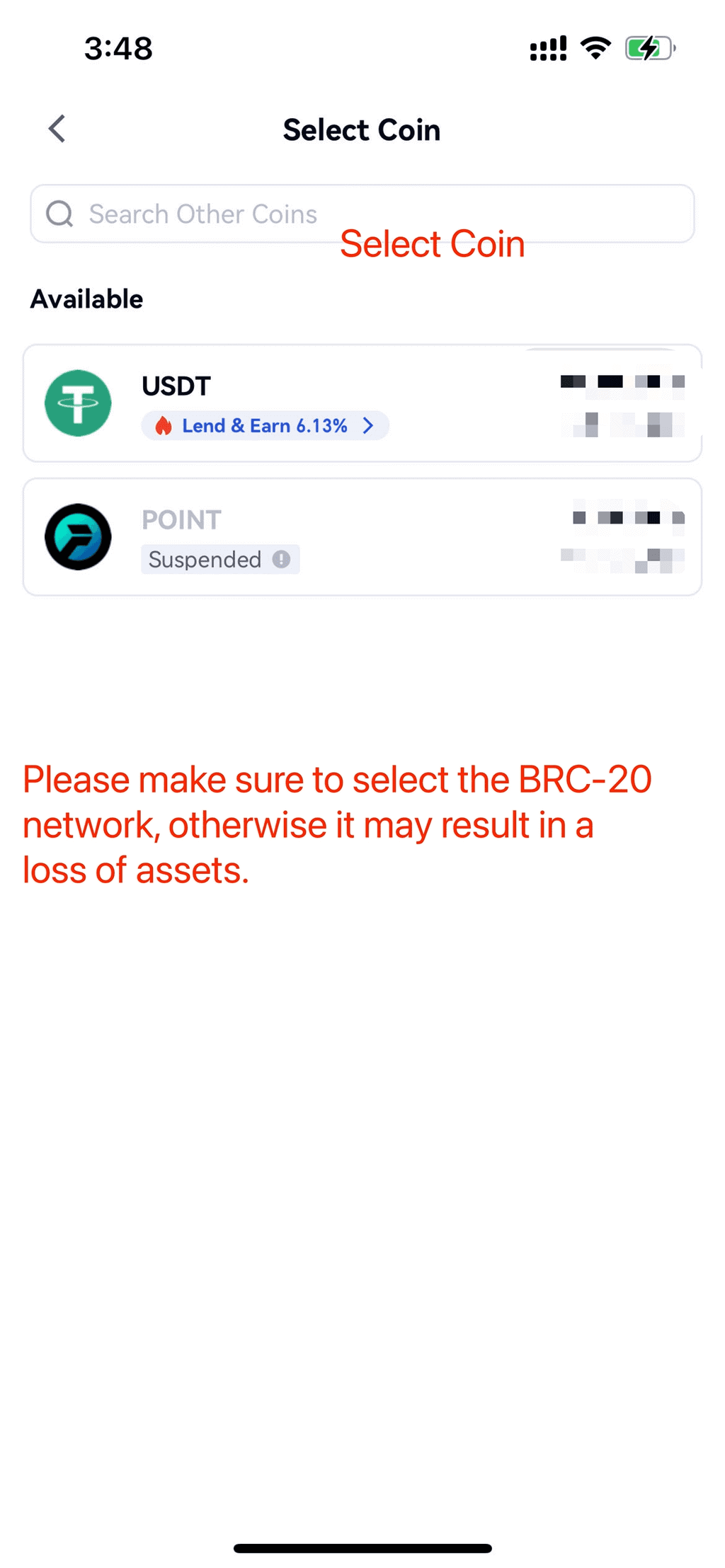Open the Lend & Earn 6.13% details chevron

click(x=369, y=425)
